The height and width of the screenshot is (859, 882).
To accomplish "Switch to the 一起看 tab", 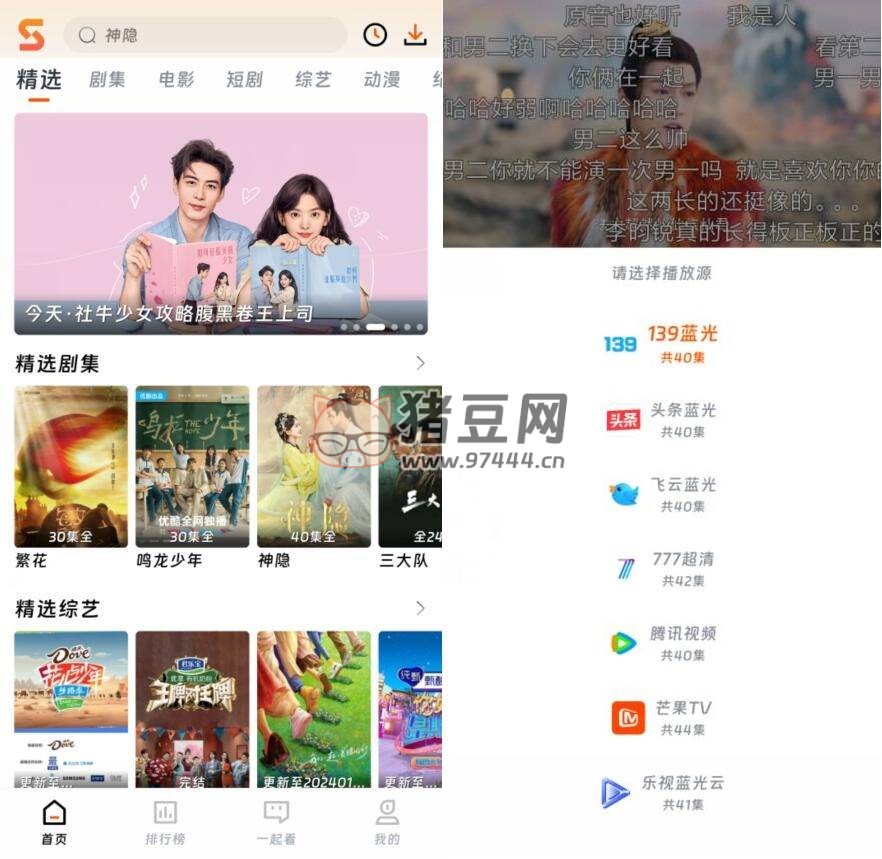I will point(276,822).
